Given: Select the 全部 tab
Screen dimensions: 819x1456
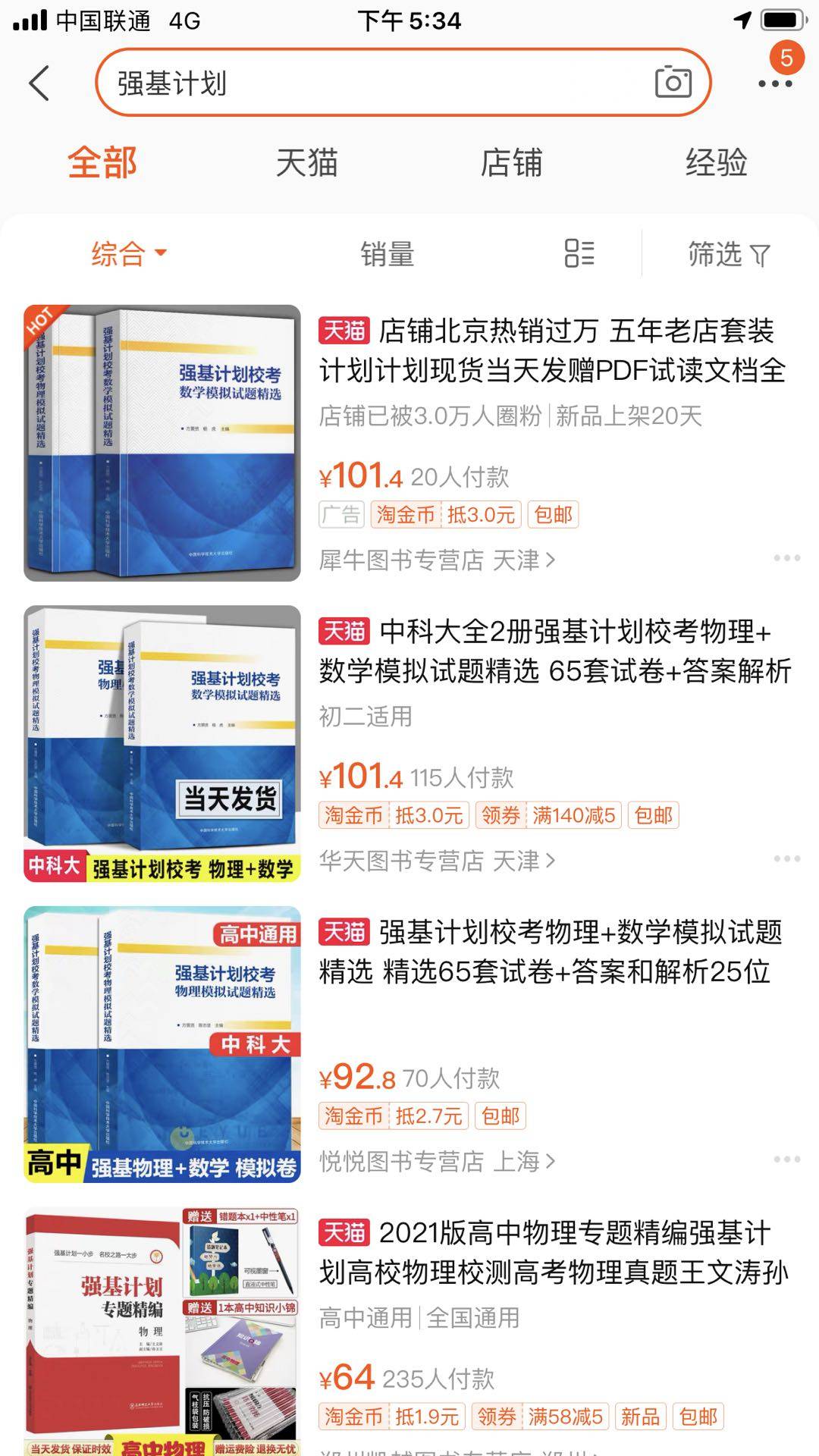Looking at the screenshot, I should 102,163.
